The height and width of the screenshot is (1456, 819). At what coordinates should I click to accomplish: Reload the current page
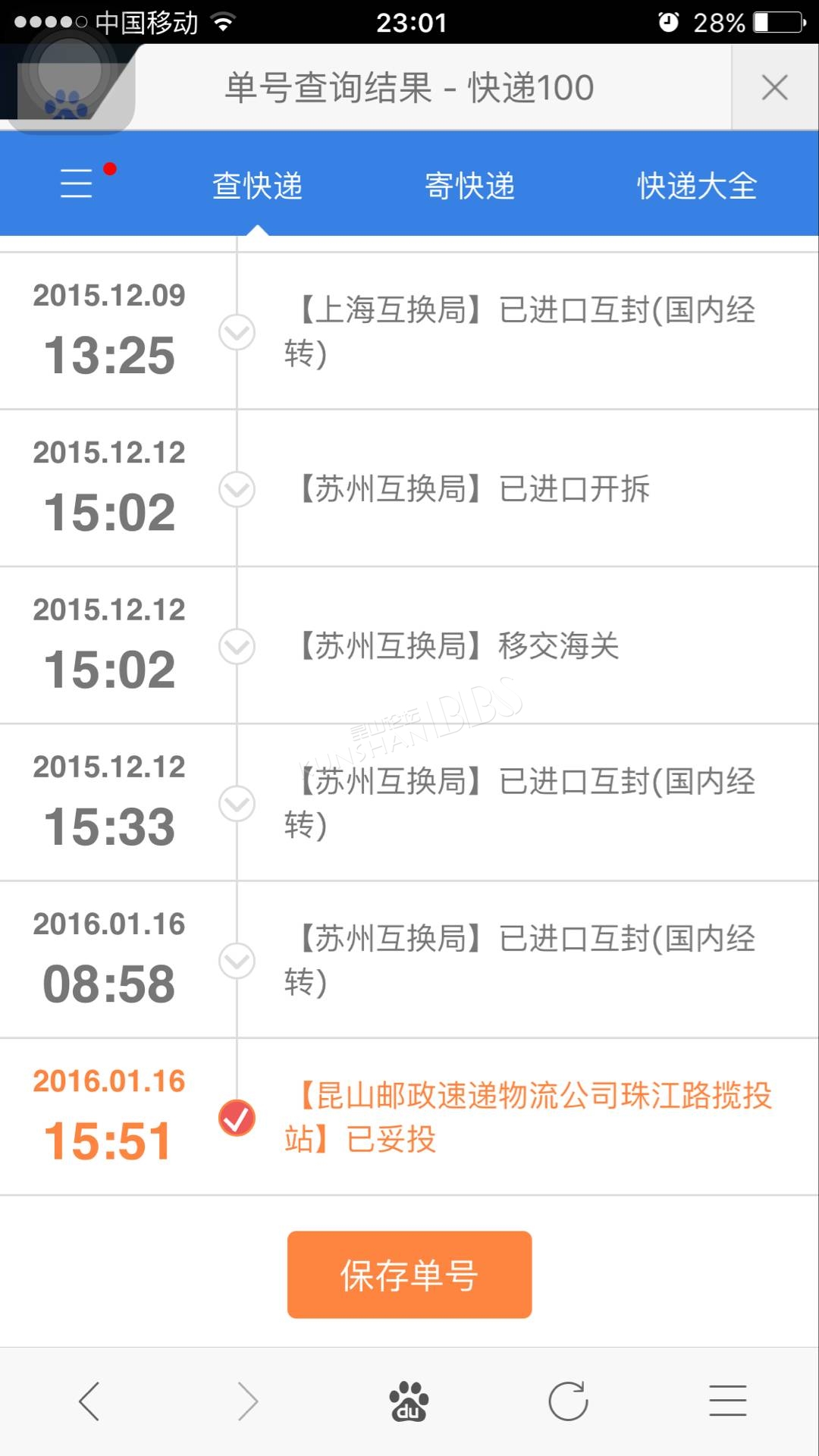569,1401
